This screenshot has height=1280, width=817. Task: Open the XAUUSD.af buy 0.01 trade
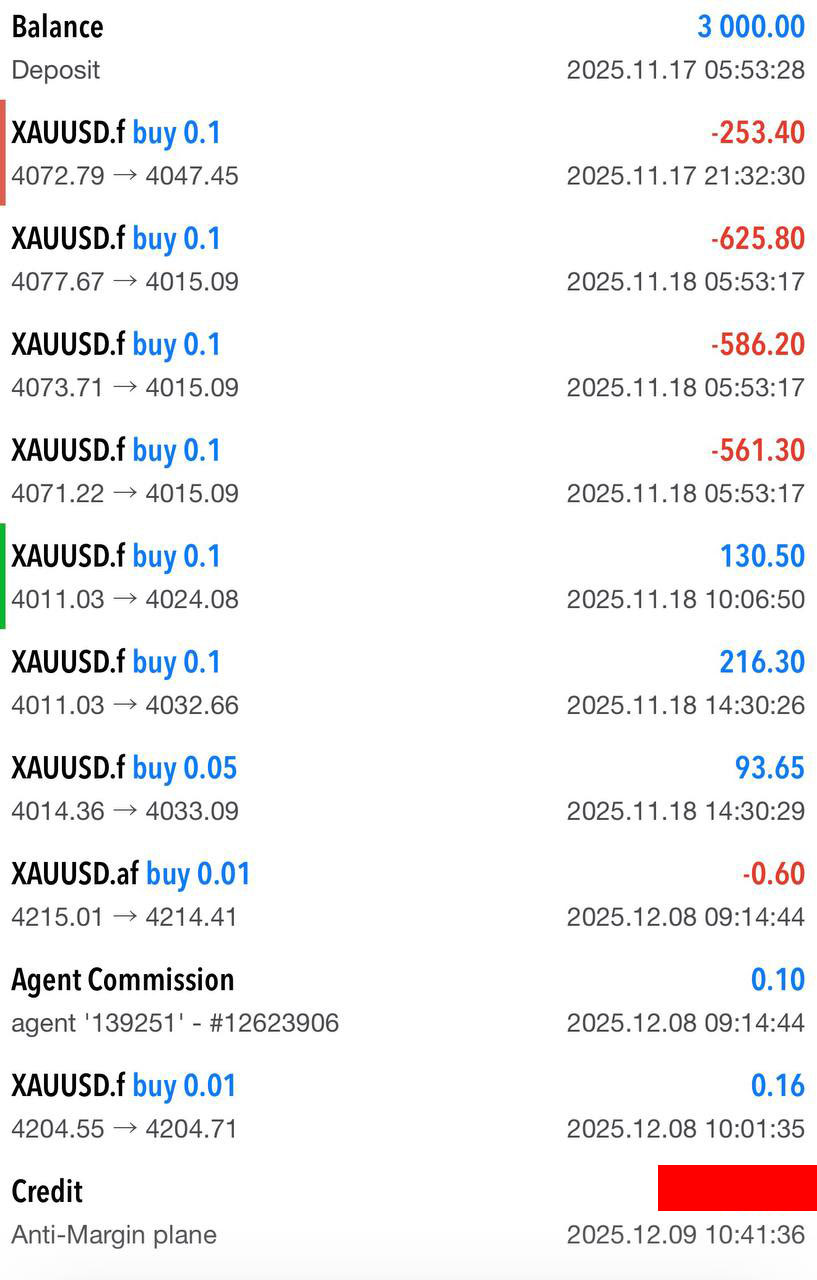pos(408,896)
